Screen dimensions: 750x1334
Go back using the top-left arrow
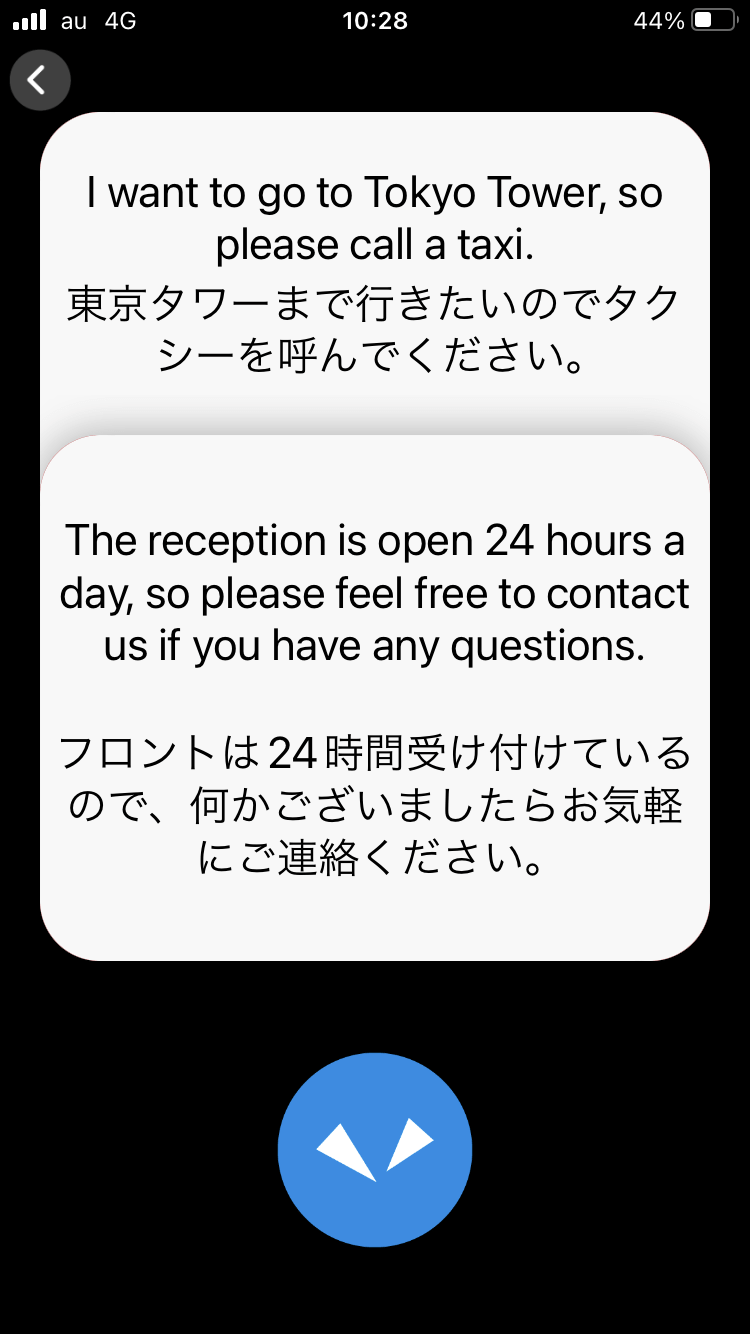coord(40,80)
